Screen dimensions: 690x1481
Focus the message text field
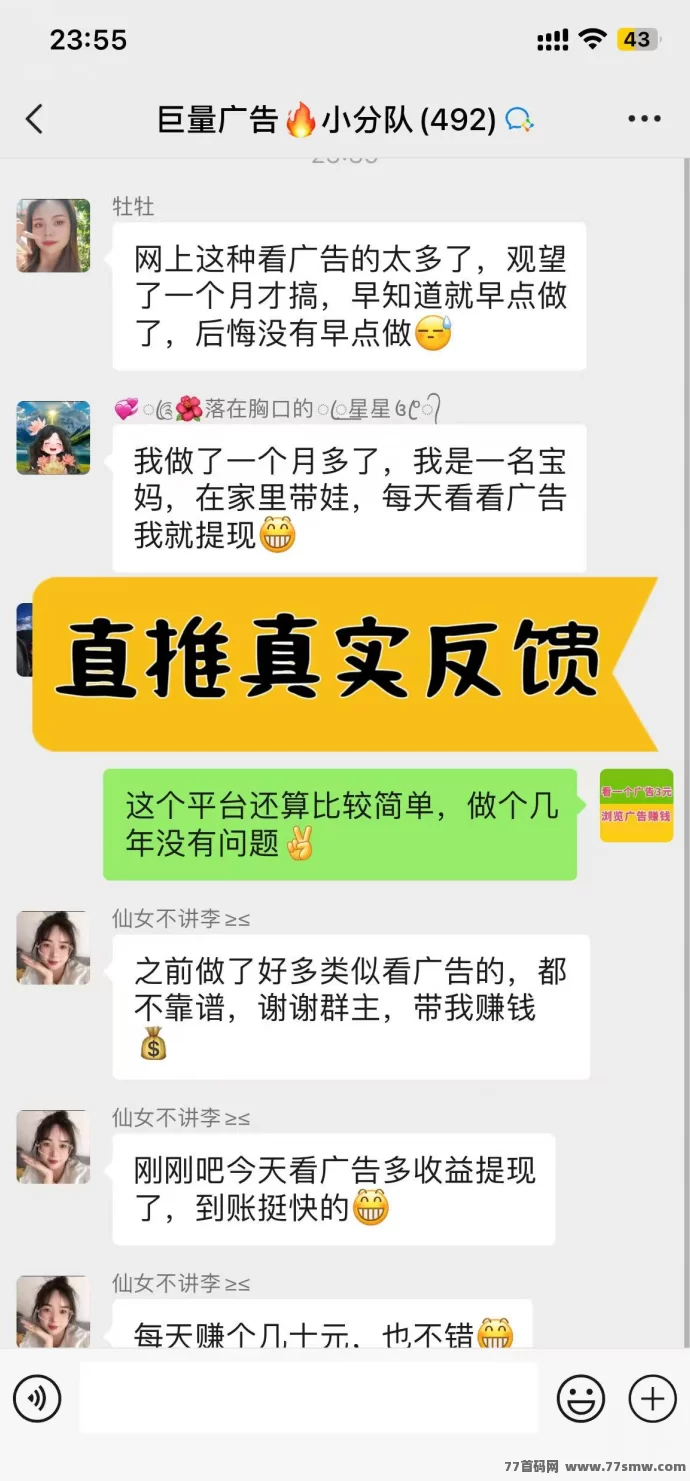pos(308,1397)
